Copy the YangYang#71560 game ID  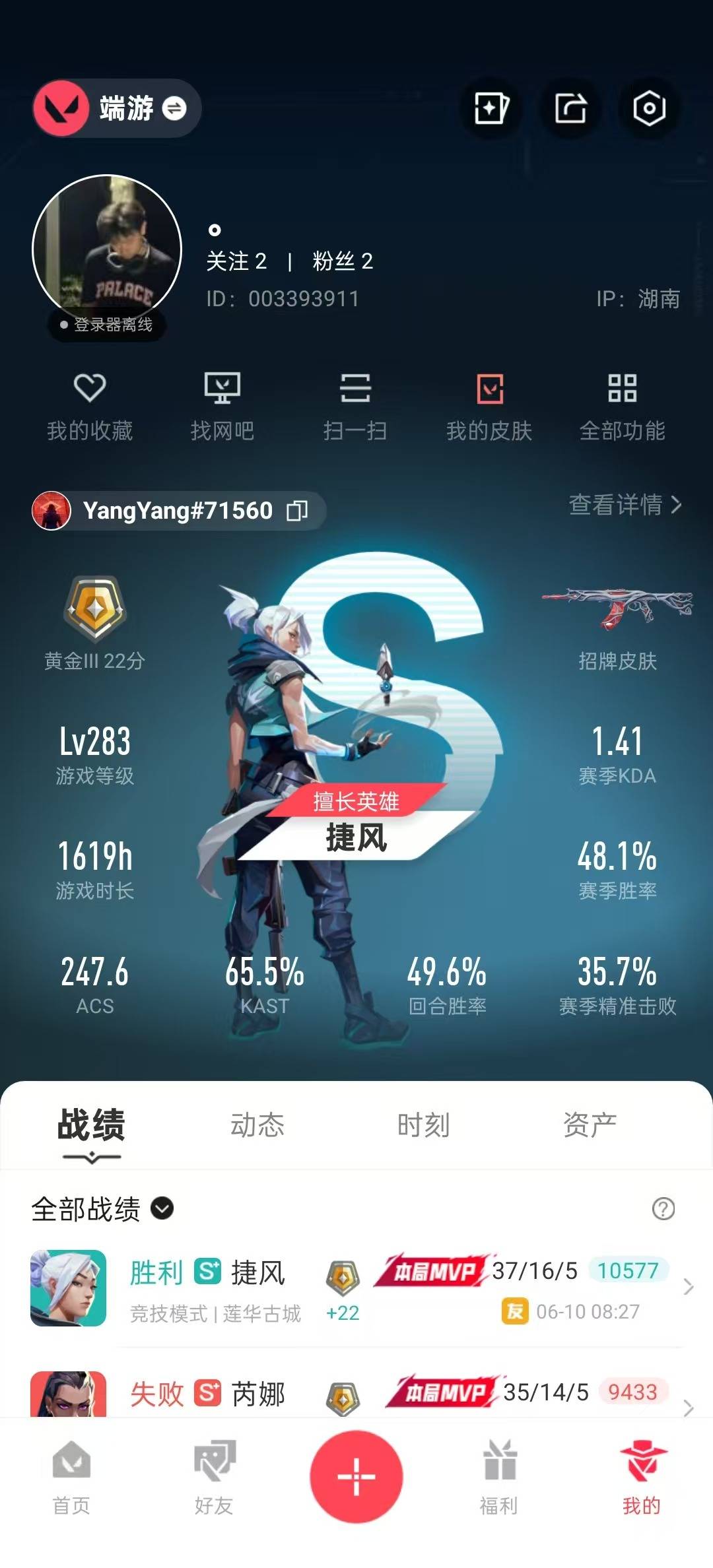coord(296,511)
